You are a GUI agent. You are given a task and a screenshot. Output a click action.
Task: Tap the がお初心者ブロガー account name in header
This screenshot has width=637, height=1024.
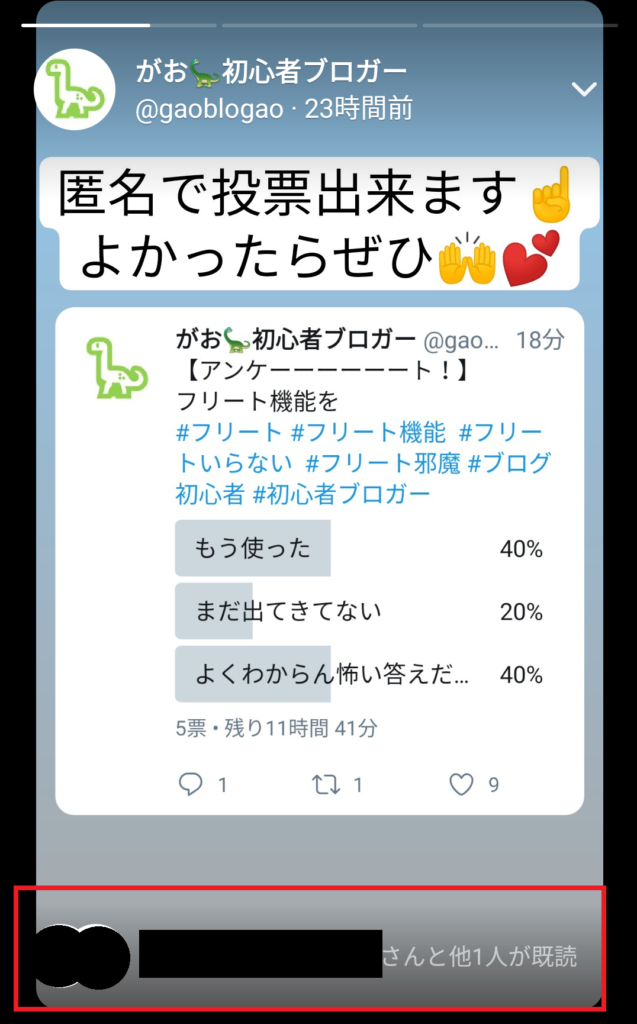(271, 72)
